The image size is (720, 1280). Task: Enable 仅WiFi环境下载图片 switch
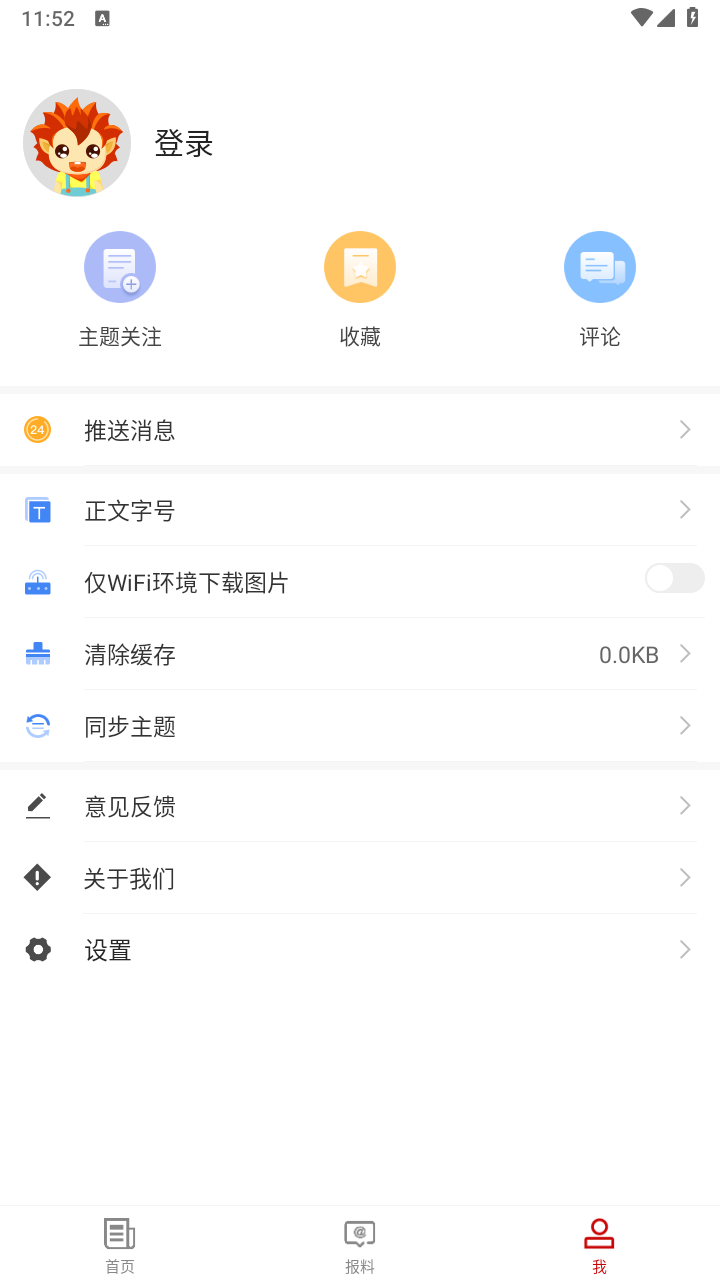tap(674, 578)
